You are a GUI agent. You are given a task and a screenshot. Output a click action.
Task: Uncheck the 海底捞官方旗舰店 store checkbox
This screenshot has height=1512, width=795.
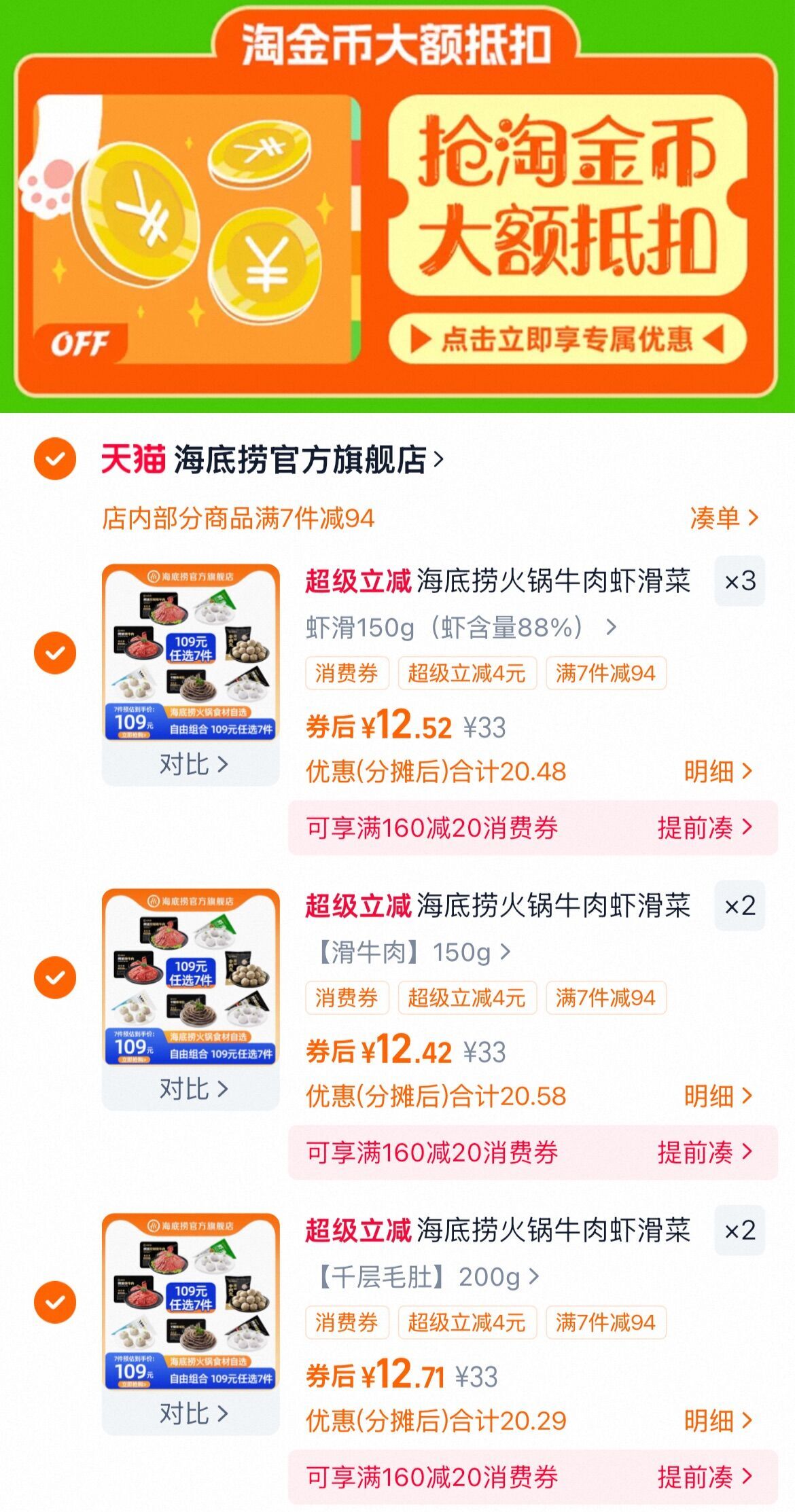point(55,460)
